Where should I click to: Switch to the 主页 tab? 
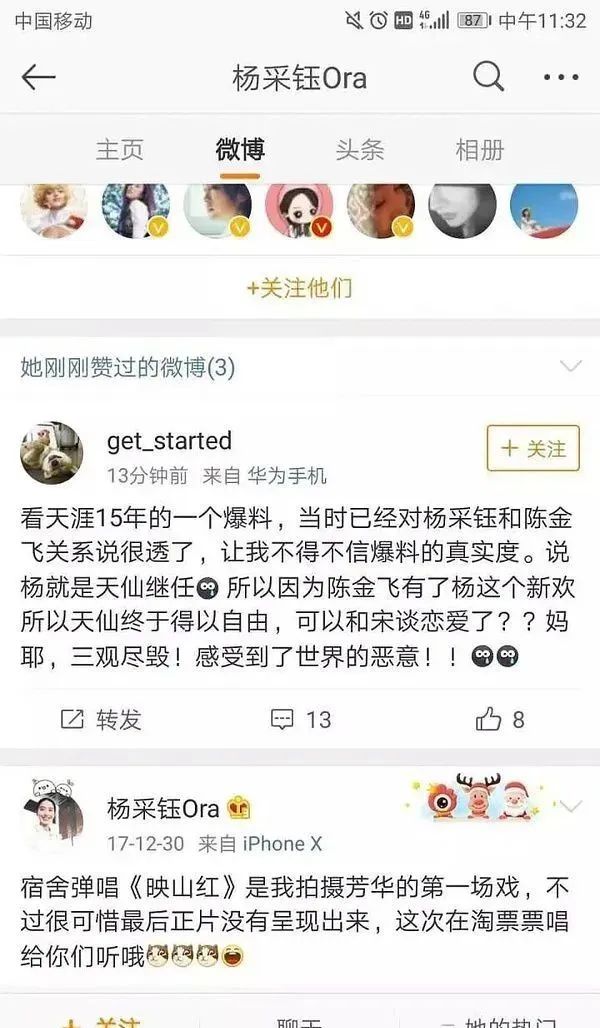[119, 150]
